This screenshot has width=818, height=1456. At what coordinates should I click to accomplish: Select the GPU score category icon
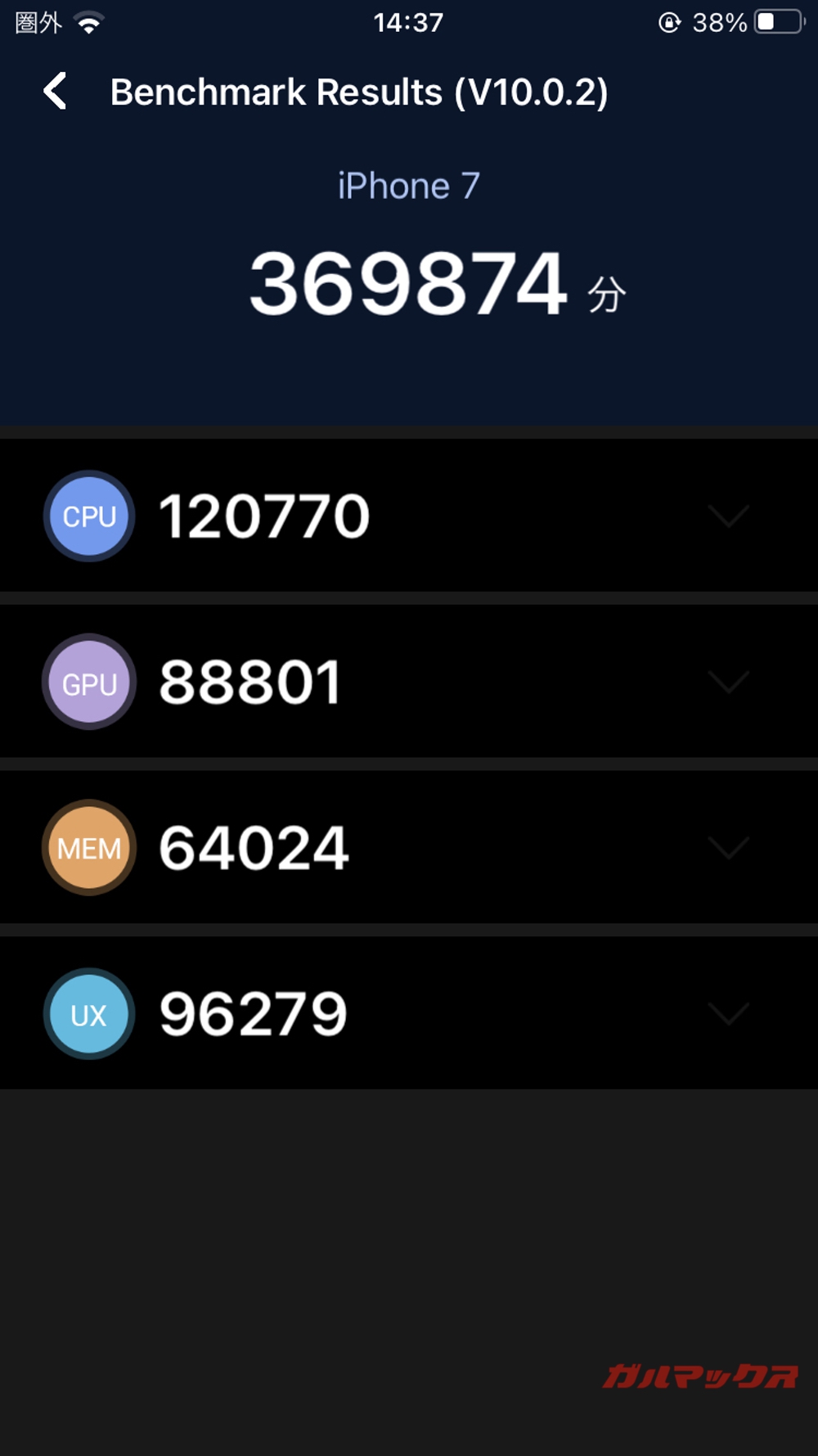pos(88,682)
